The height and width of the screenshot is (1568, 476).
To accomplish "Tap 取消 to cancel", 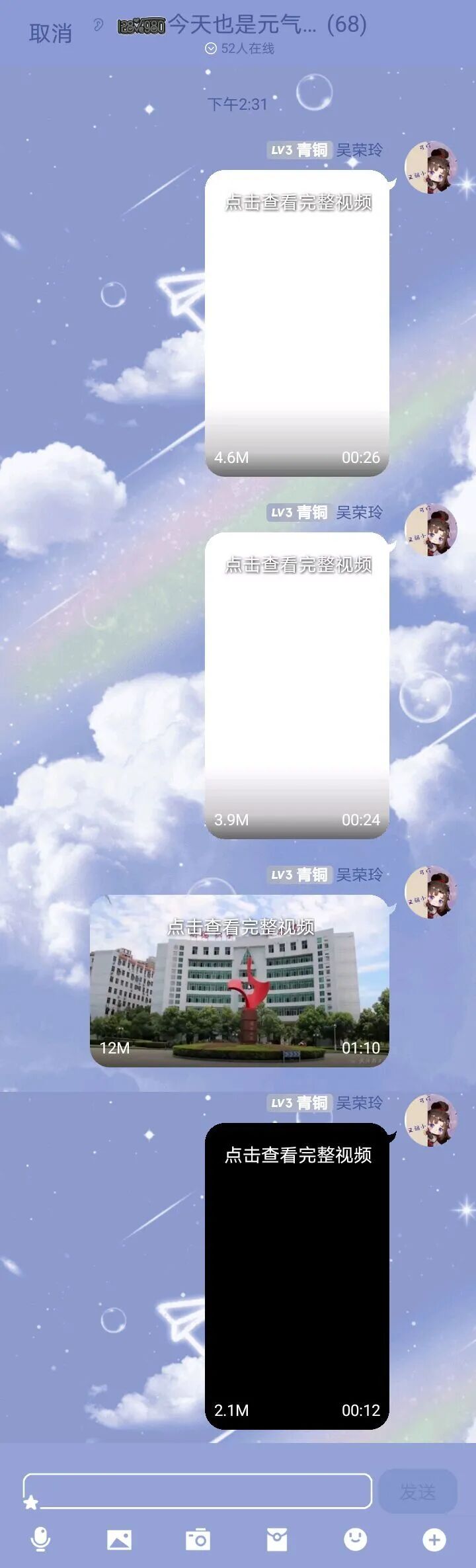I will click(x=50, y=33).
